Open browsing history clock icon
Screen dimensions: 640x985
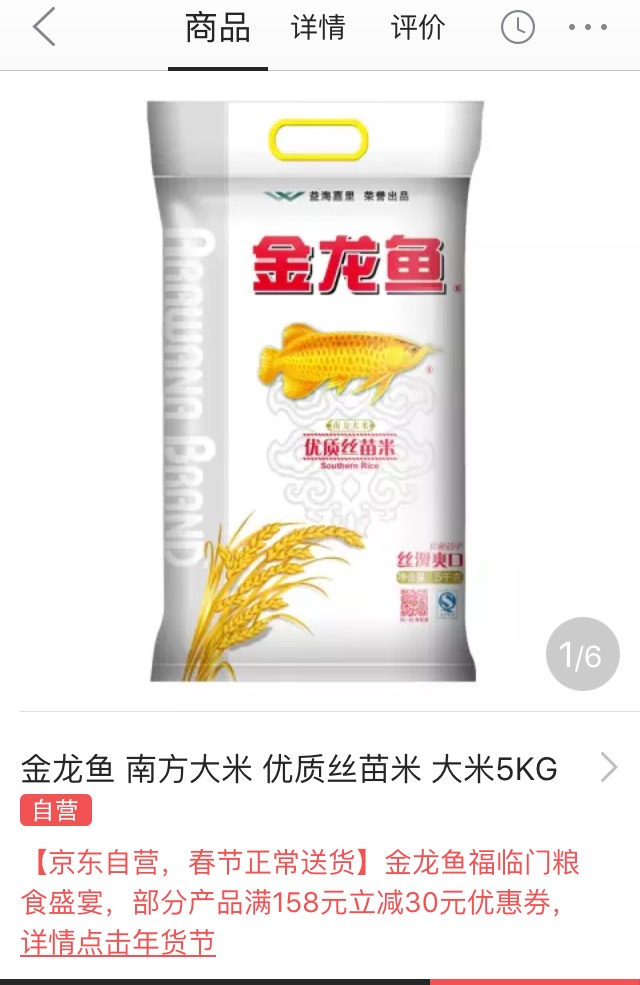pos(518,28)
